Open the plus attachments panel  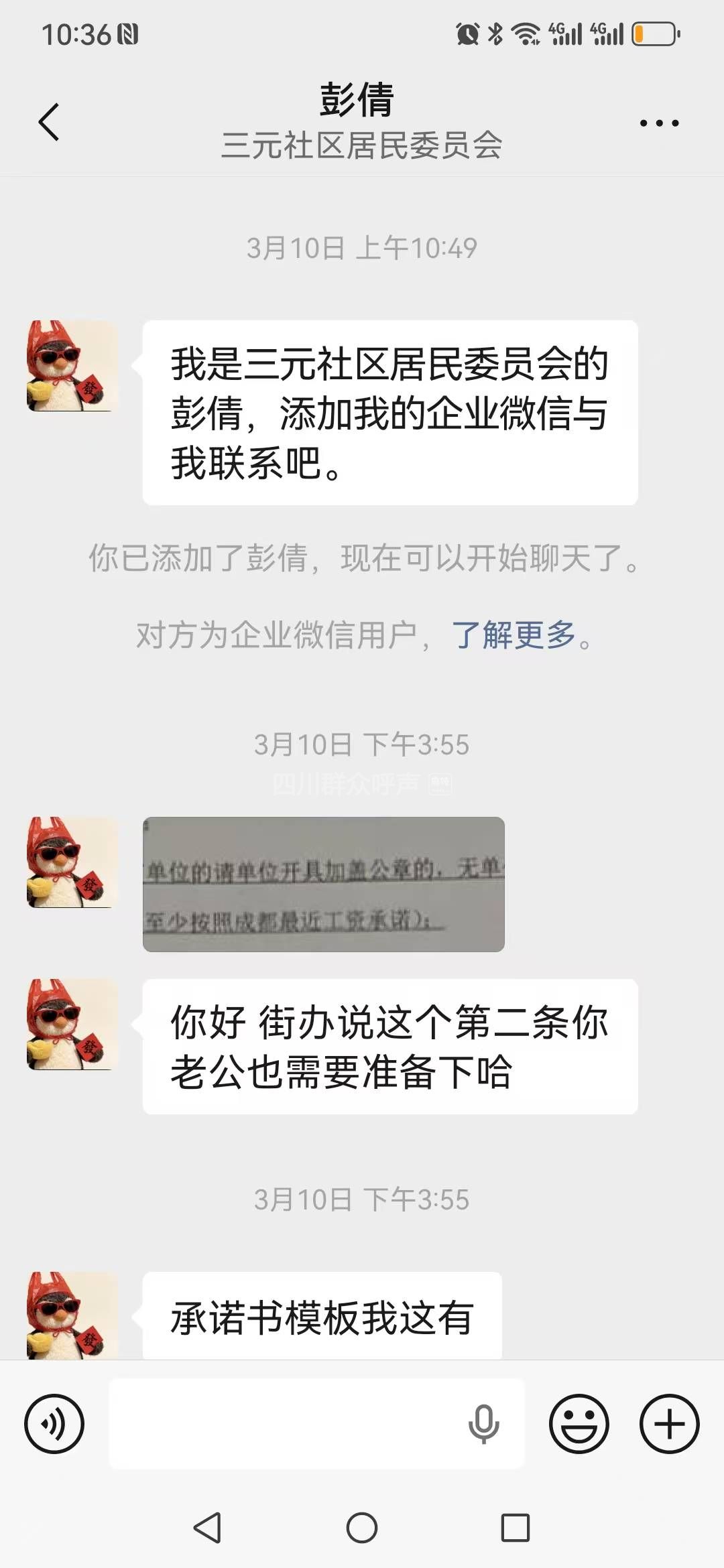coord(669,1423)
